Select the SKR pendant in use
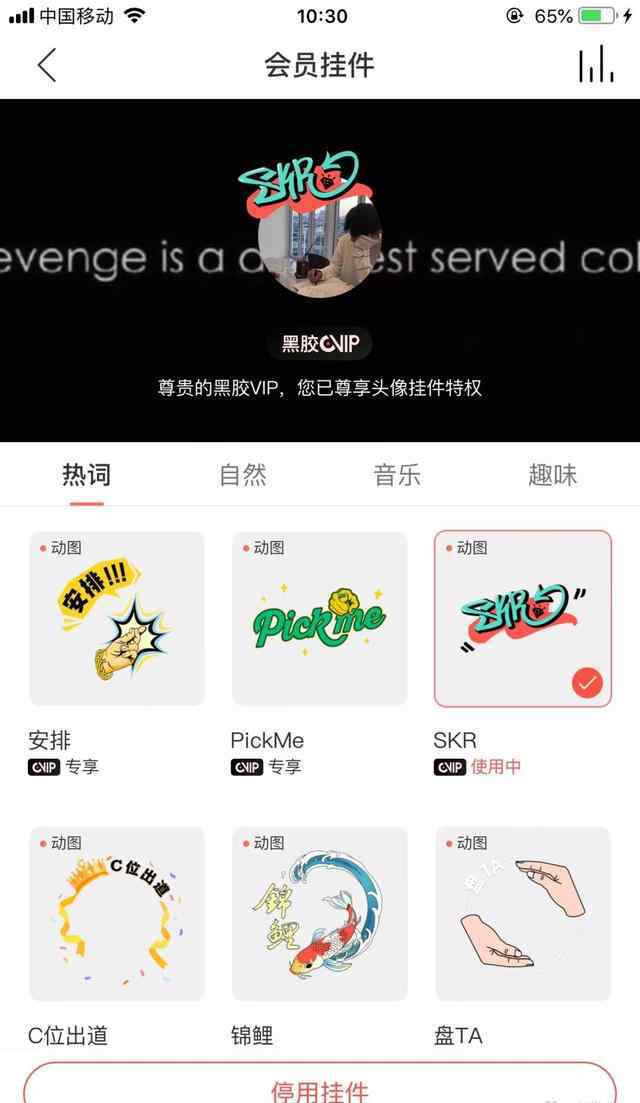640x1103 pixels. (x=522, y=619)
